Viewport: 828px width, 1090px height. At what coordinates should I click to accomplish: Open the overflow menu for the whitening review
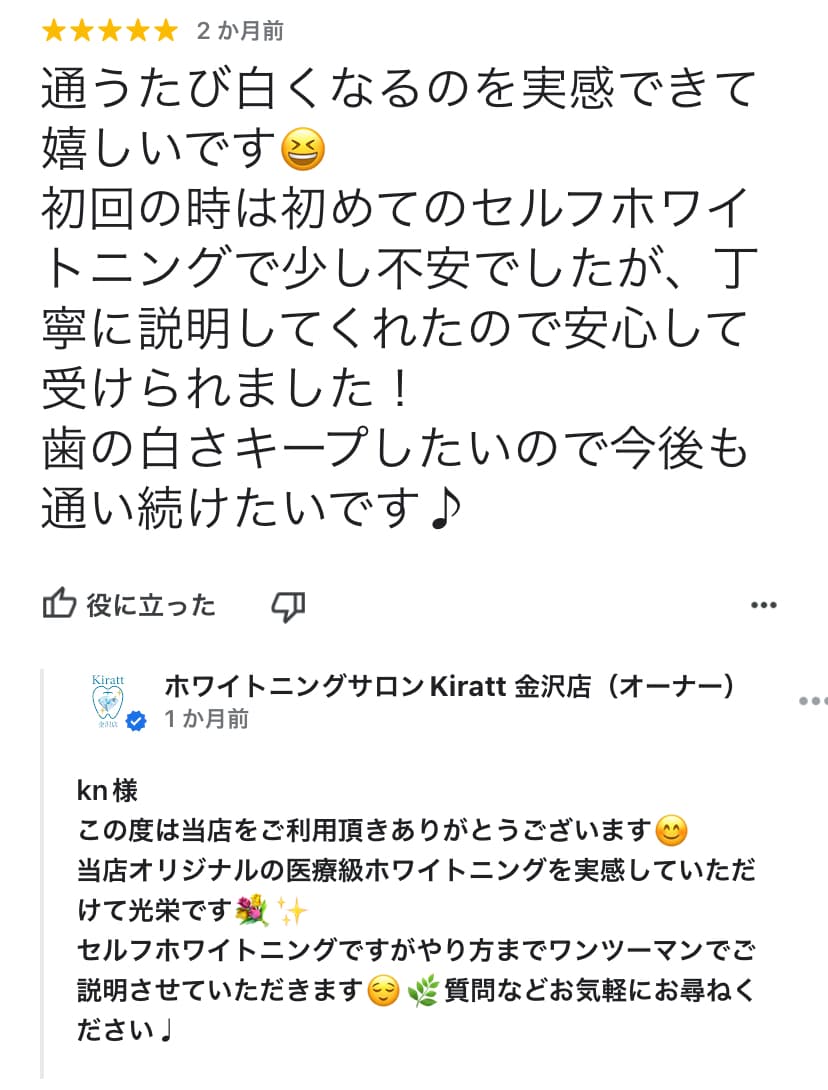tap(764, 605)
